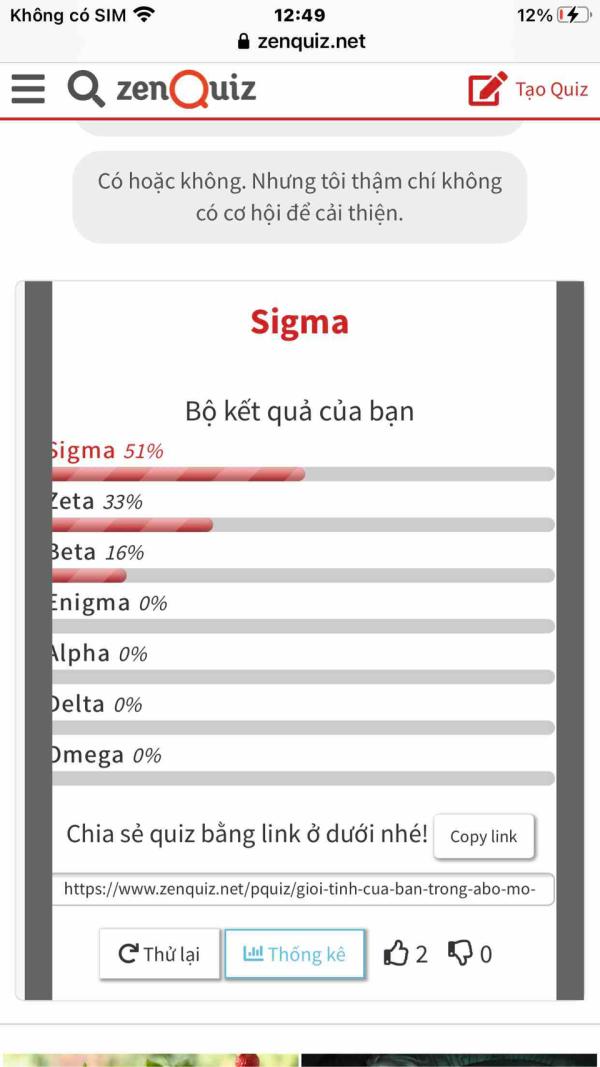Tap the zenquiz.net address bar
This screenshot has height=1067, width=600.
tap(301, 42)
